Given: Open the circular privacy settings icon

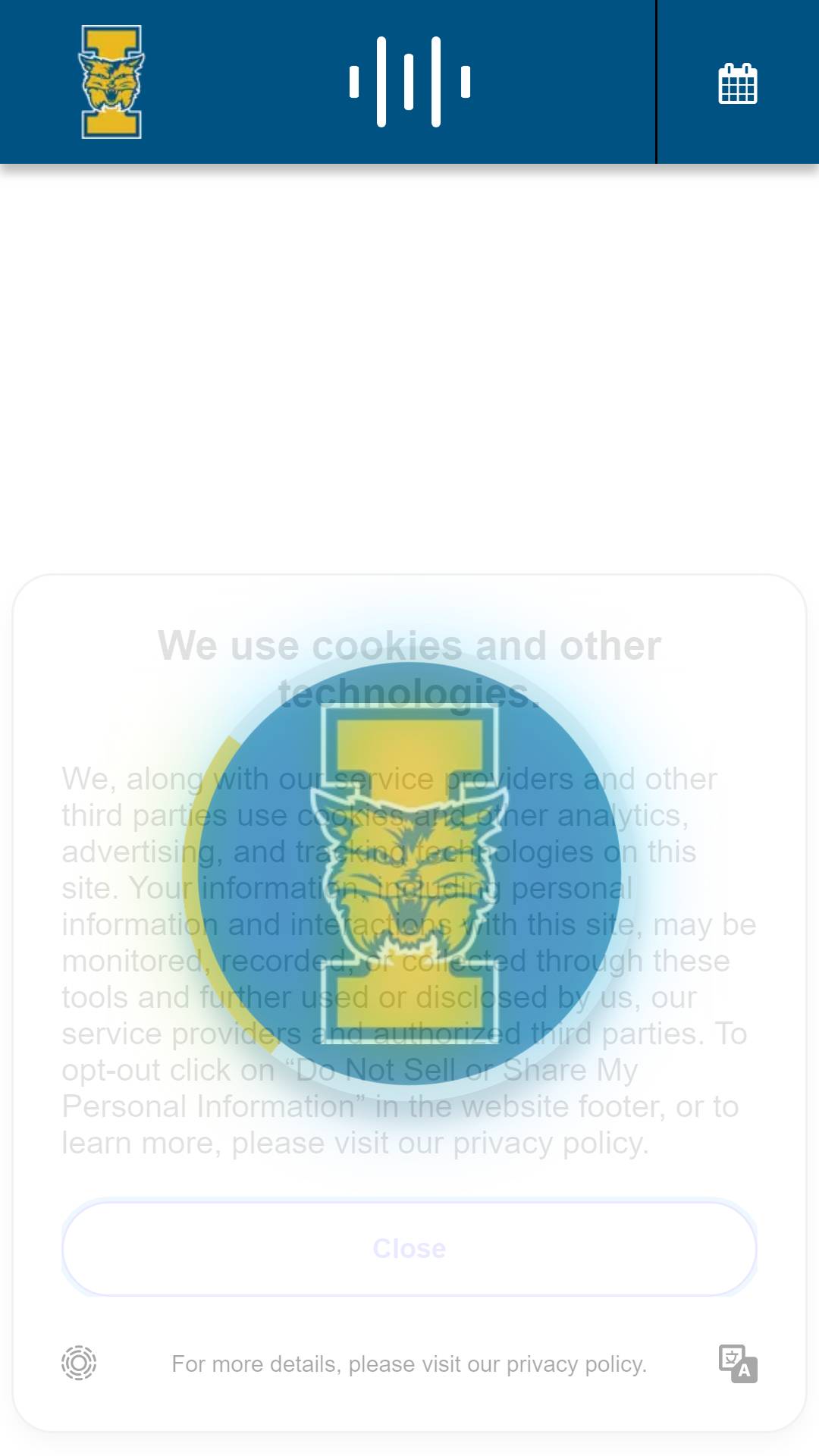Looking at the screenshot, I should coord(79,1363).
